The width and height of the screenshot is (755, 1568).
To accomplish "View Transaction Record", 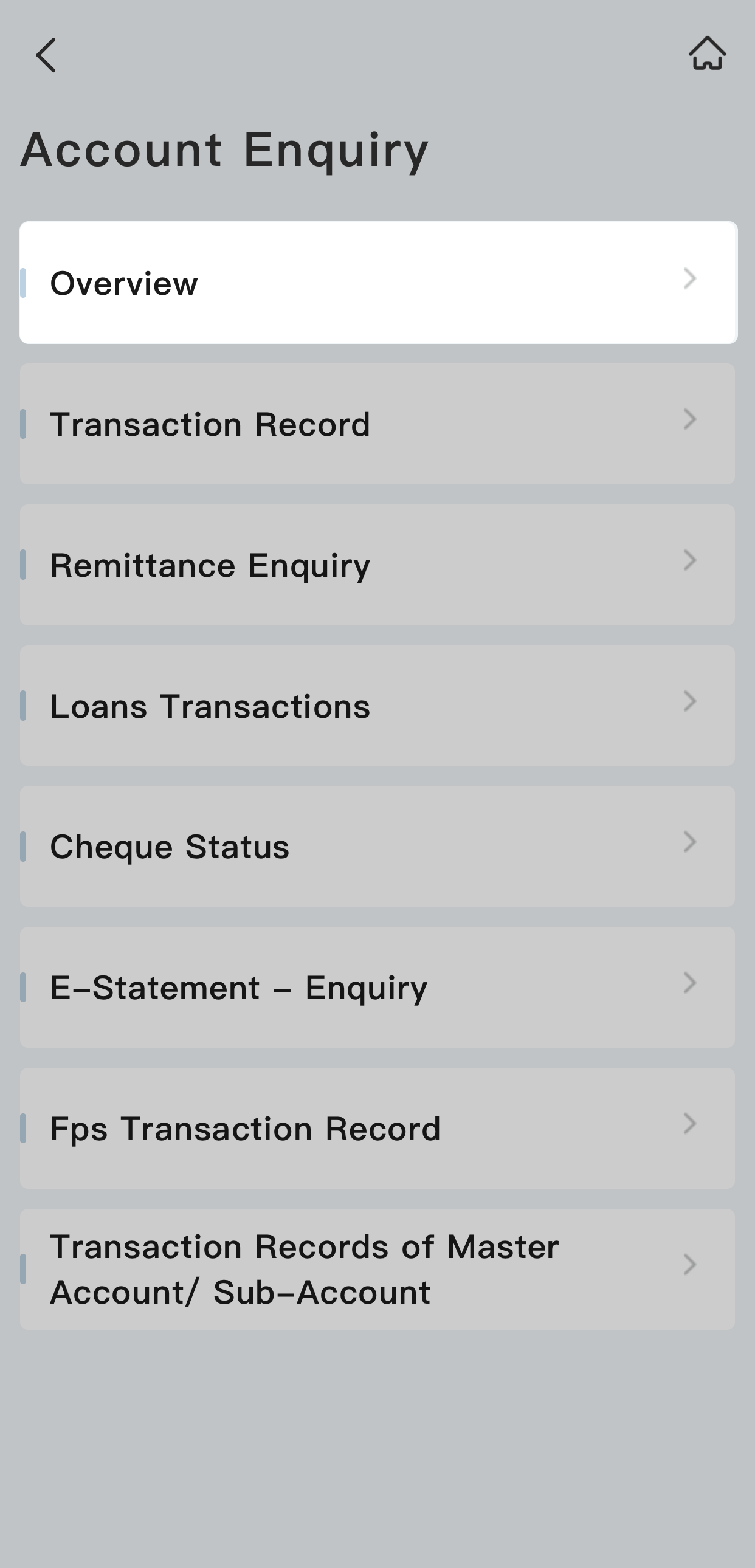I will click(x=377, y=424).
